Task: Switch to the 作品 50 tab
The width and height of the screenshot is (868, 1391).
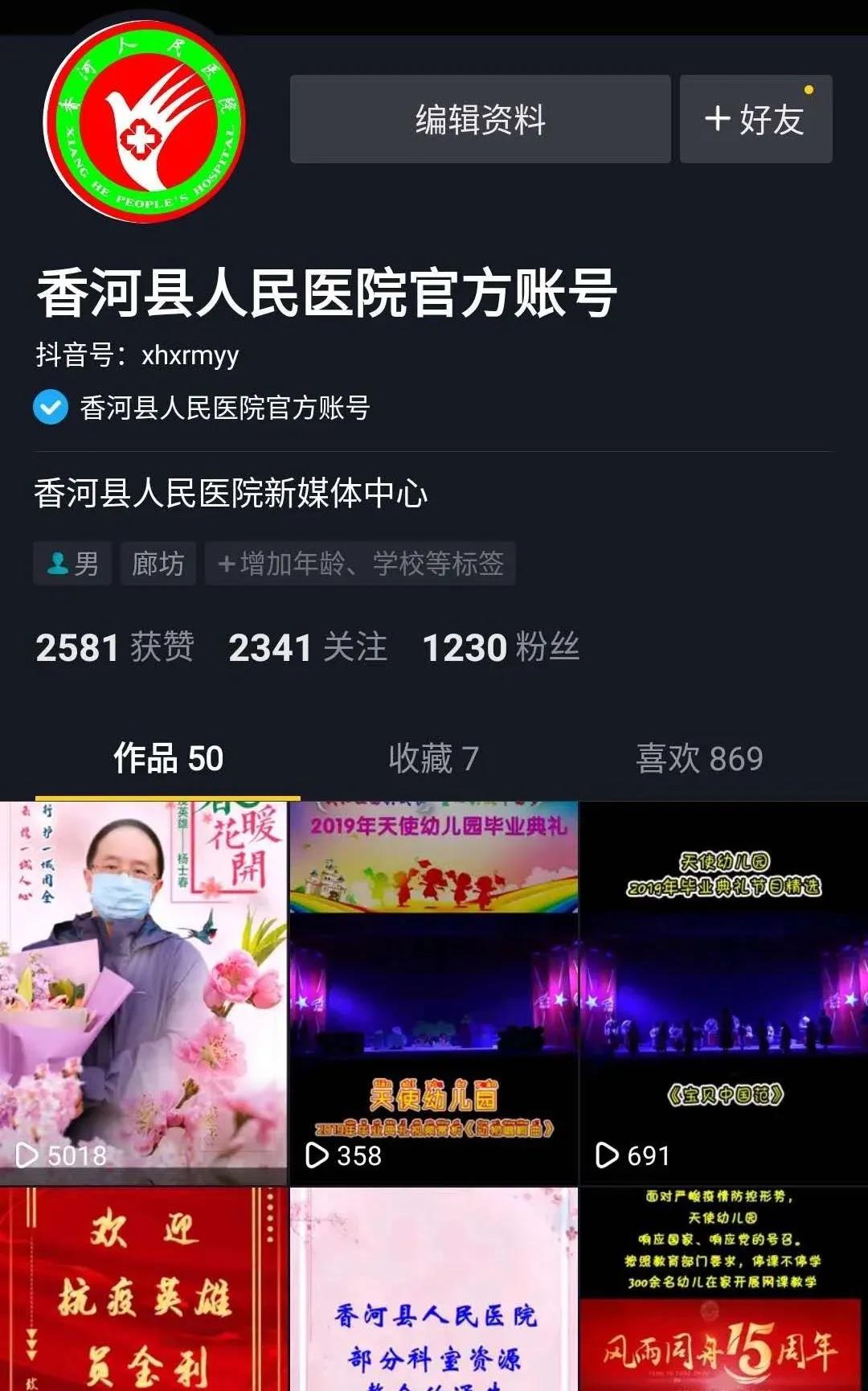Action: click(168, 758)
